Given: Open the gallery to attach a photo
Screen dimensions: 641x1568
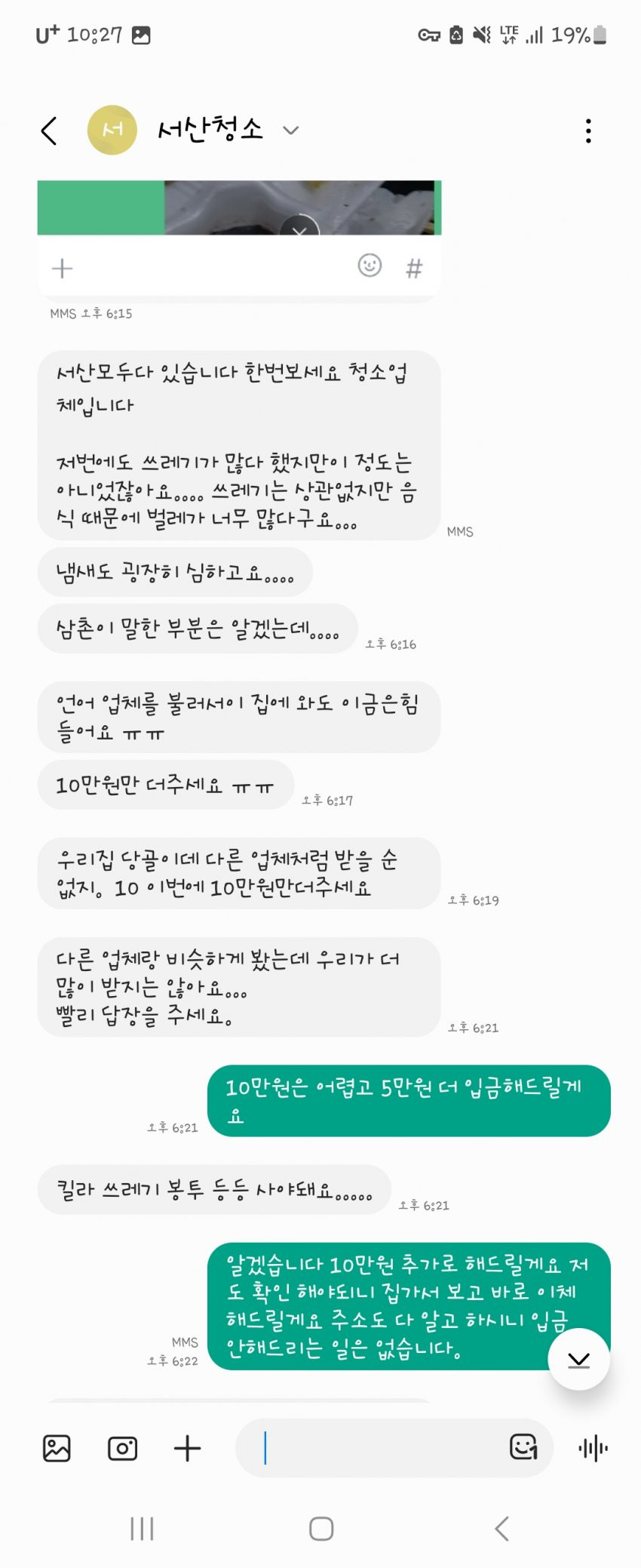Looking at the screenshot, I should (57, 1448).
